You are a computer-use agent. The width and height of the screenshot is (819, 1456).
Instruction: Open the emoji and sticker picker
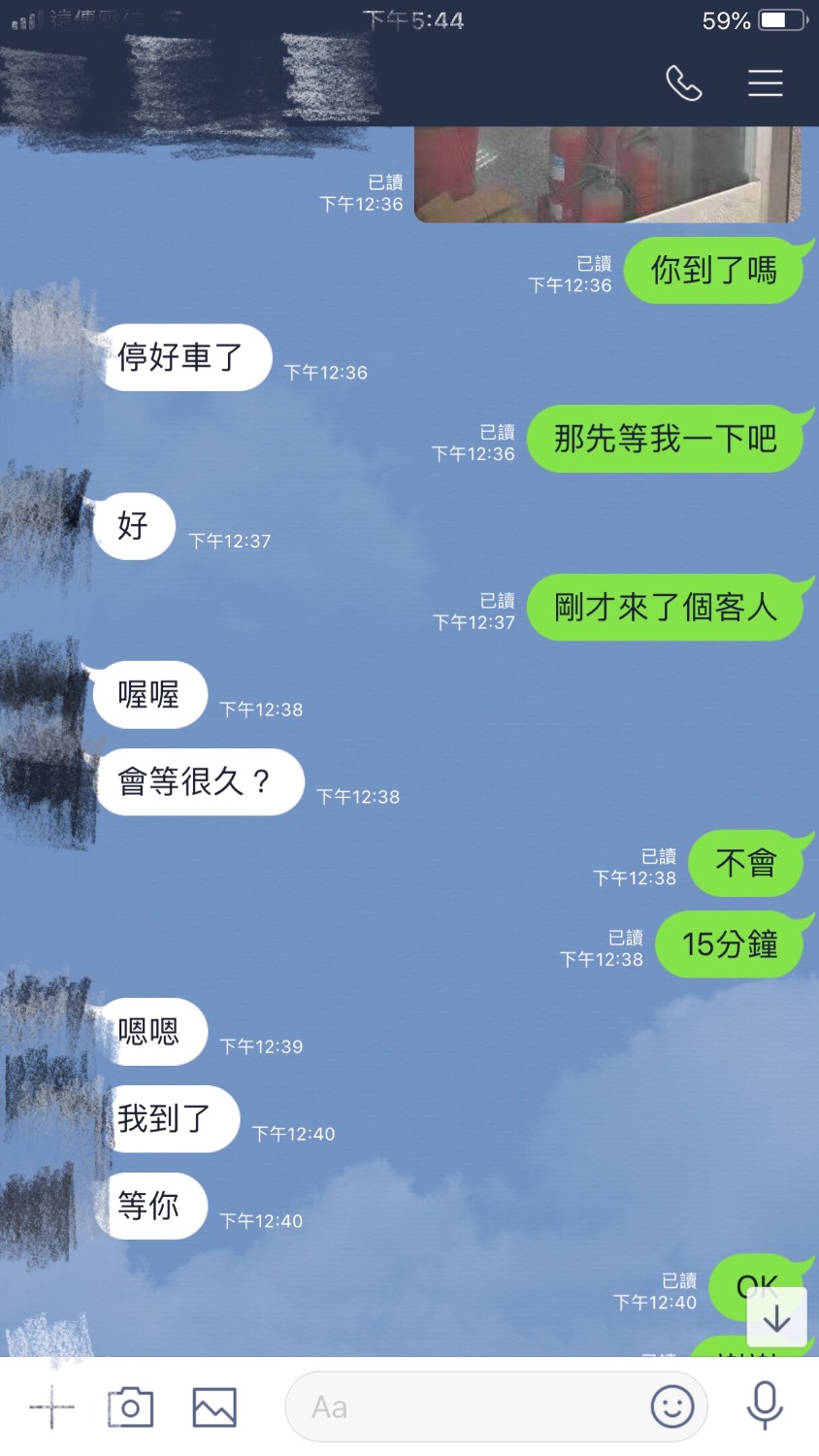[x=672, y=1406]
